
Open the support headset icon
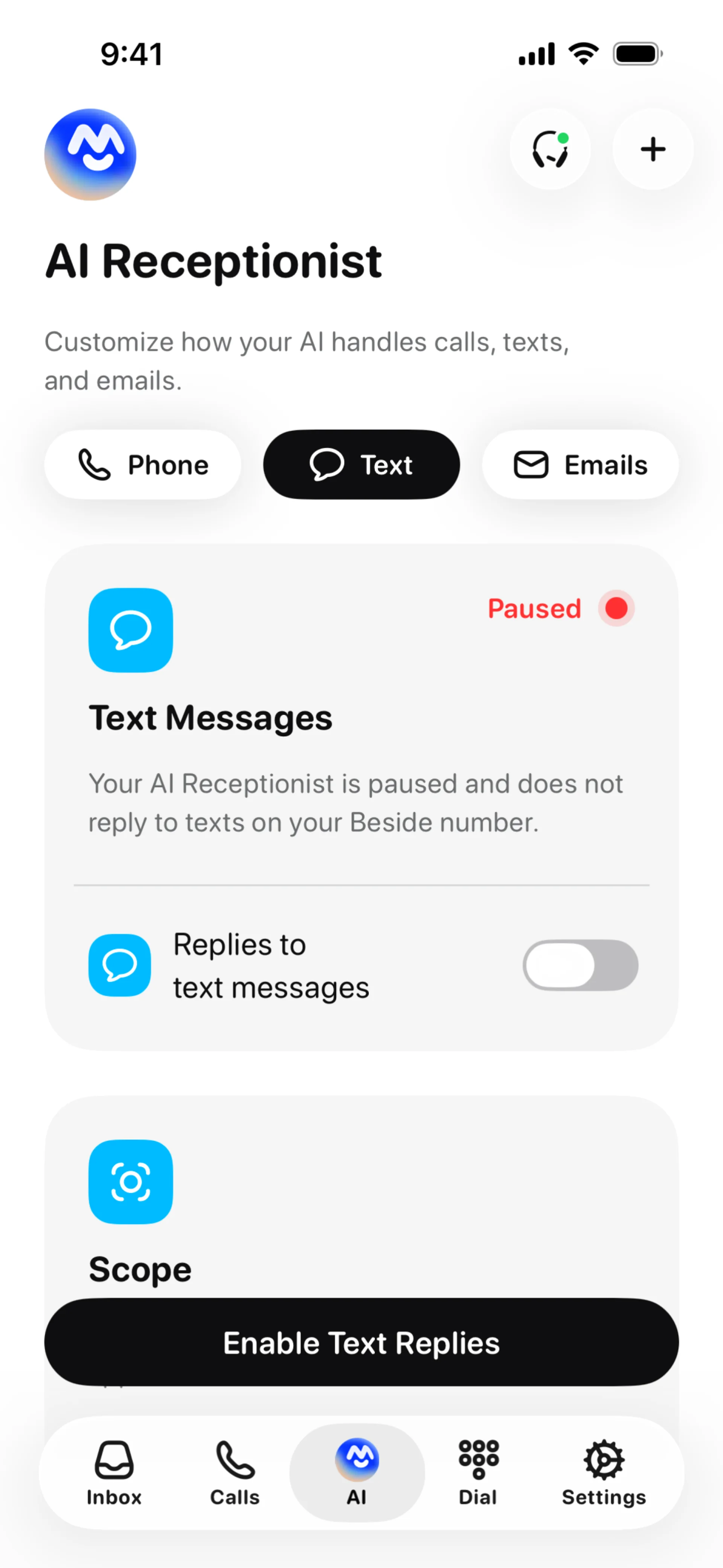(x=549, y=149)
